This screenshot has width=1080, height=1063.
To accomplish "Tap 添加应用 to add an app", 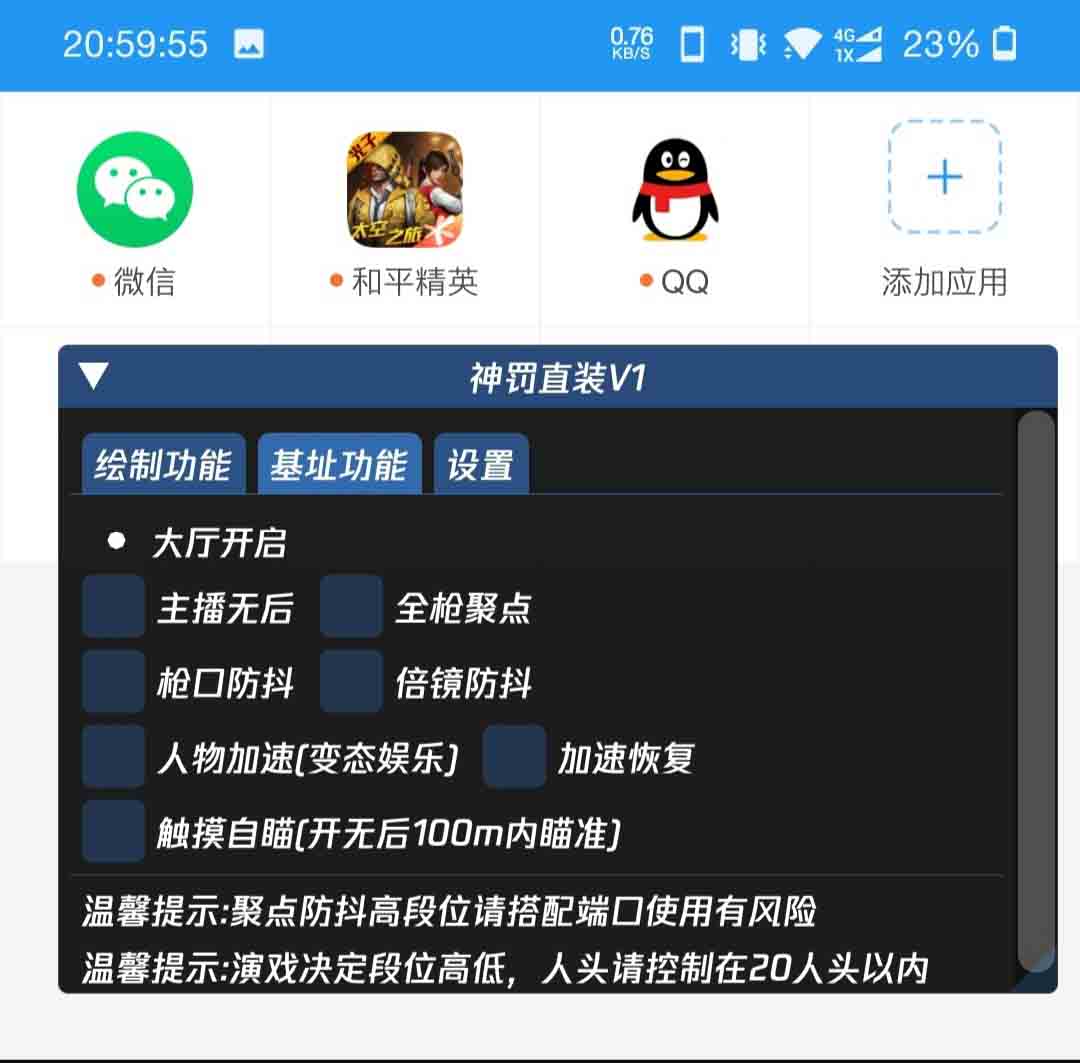I will click(x=944, y=180).
